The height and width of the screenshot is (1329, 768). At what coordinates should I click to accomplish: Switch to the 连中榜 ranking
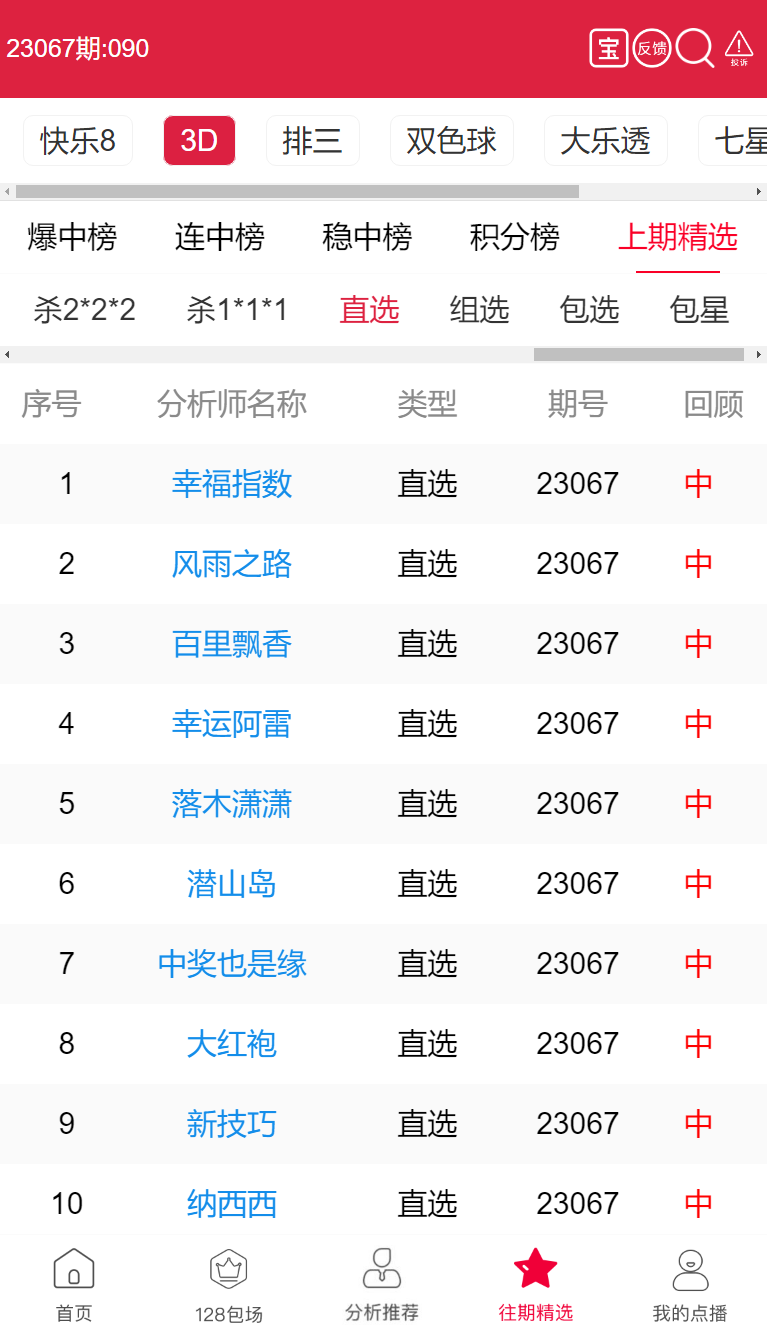[220, 238]
